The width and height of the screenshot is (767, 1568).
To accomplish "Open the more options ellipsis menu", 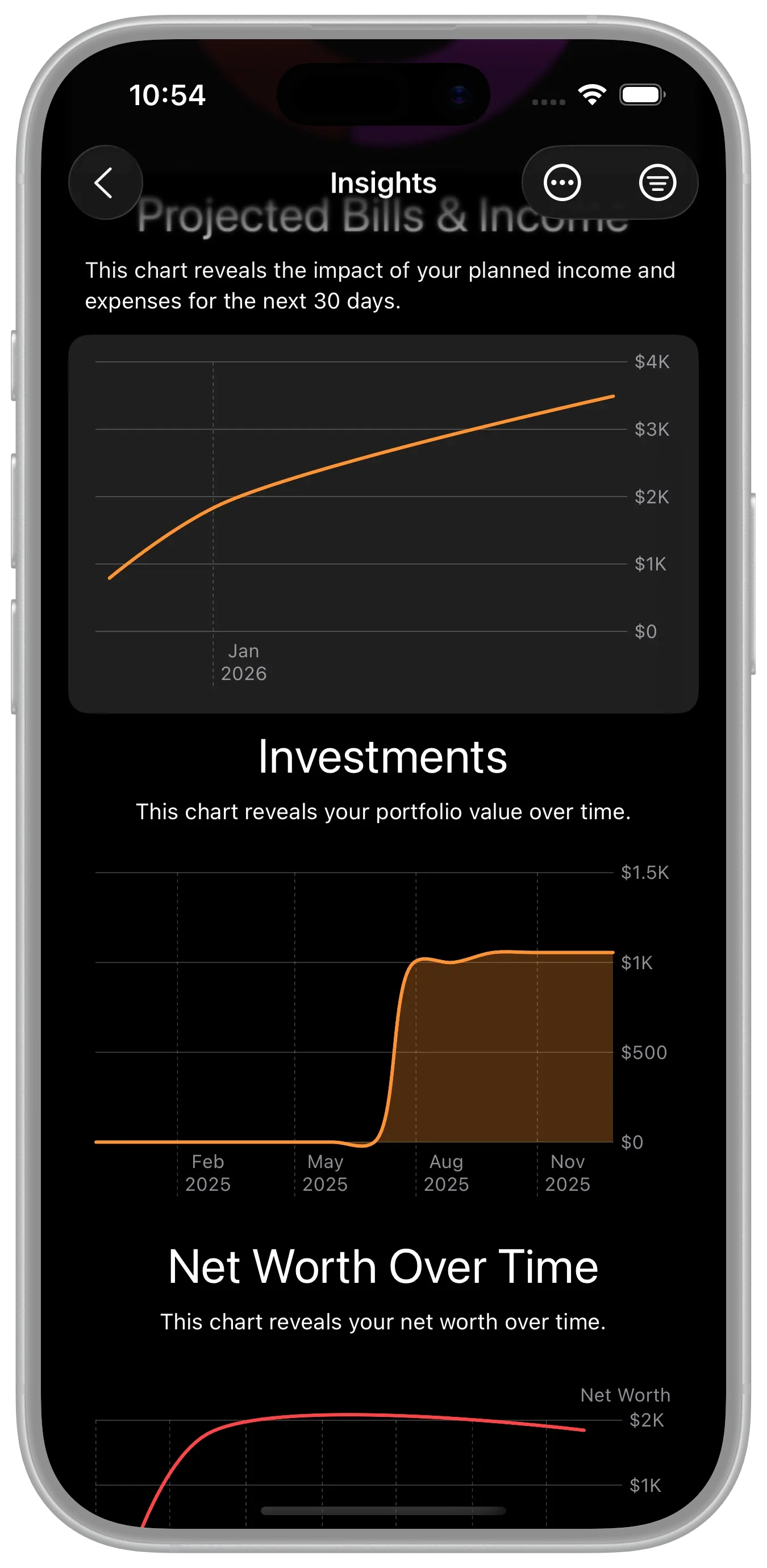I will pyautogui.click(x=562, y=182).
